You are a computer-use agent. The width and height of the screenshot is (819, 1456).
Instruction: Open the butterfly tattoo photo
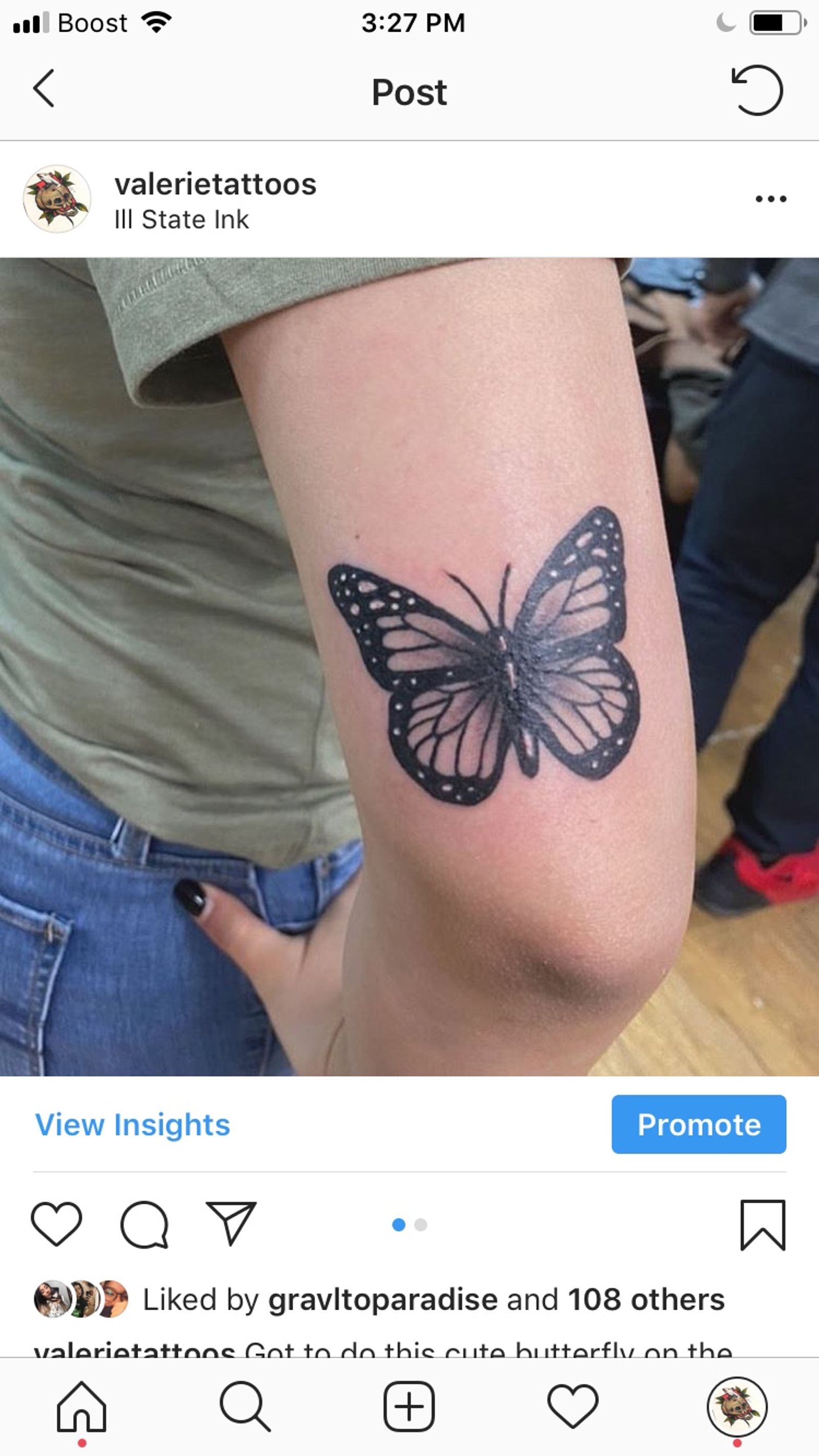(x=409, y=667)
